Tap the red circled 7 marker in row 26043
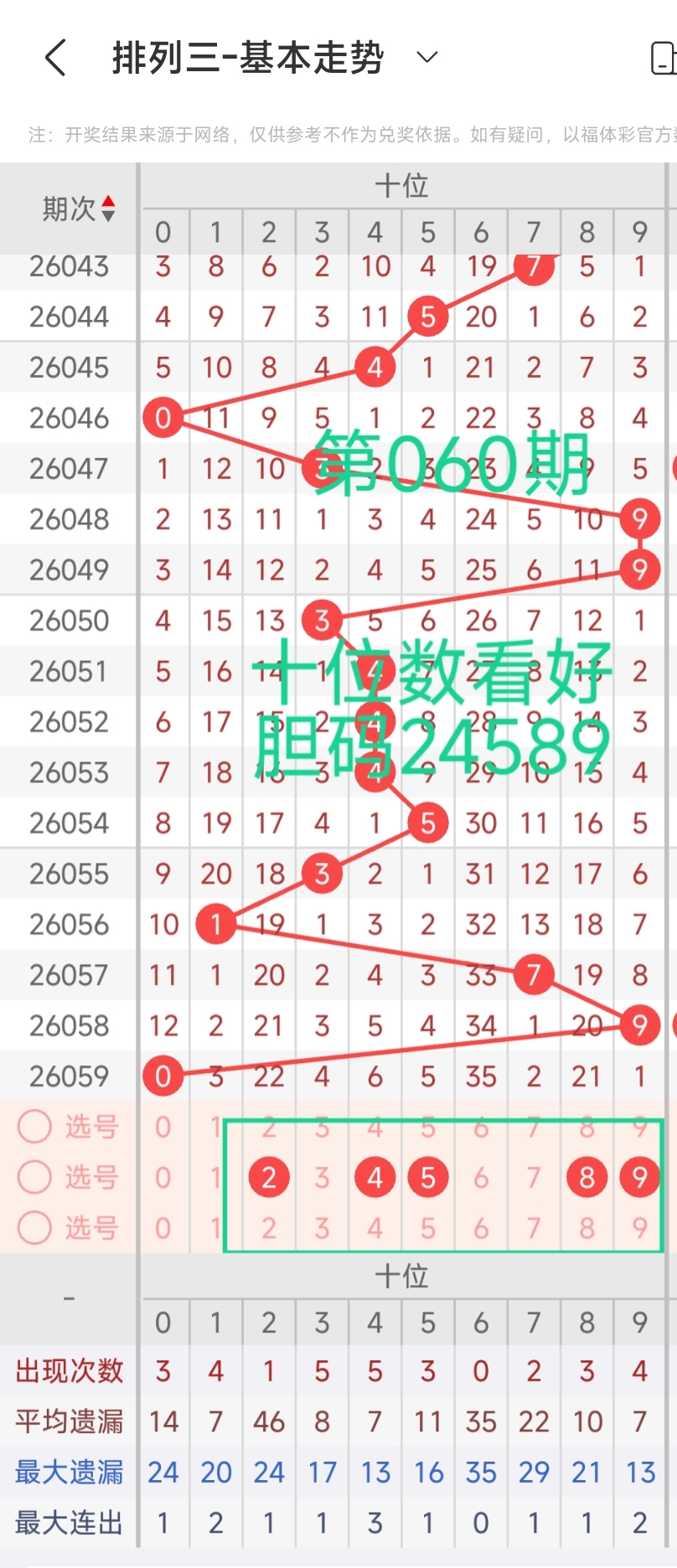Viewport: 677px width, 1568px height. pos(534,267)
